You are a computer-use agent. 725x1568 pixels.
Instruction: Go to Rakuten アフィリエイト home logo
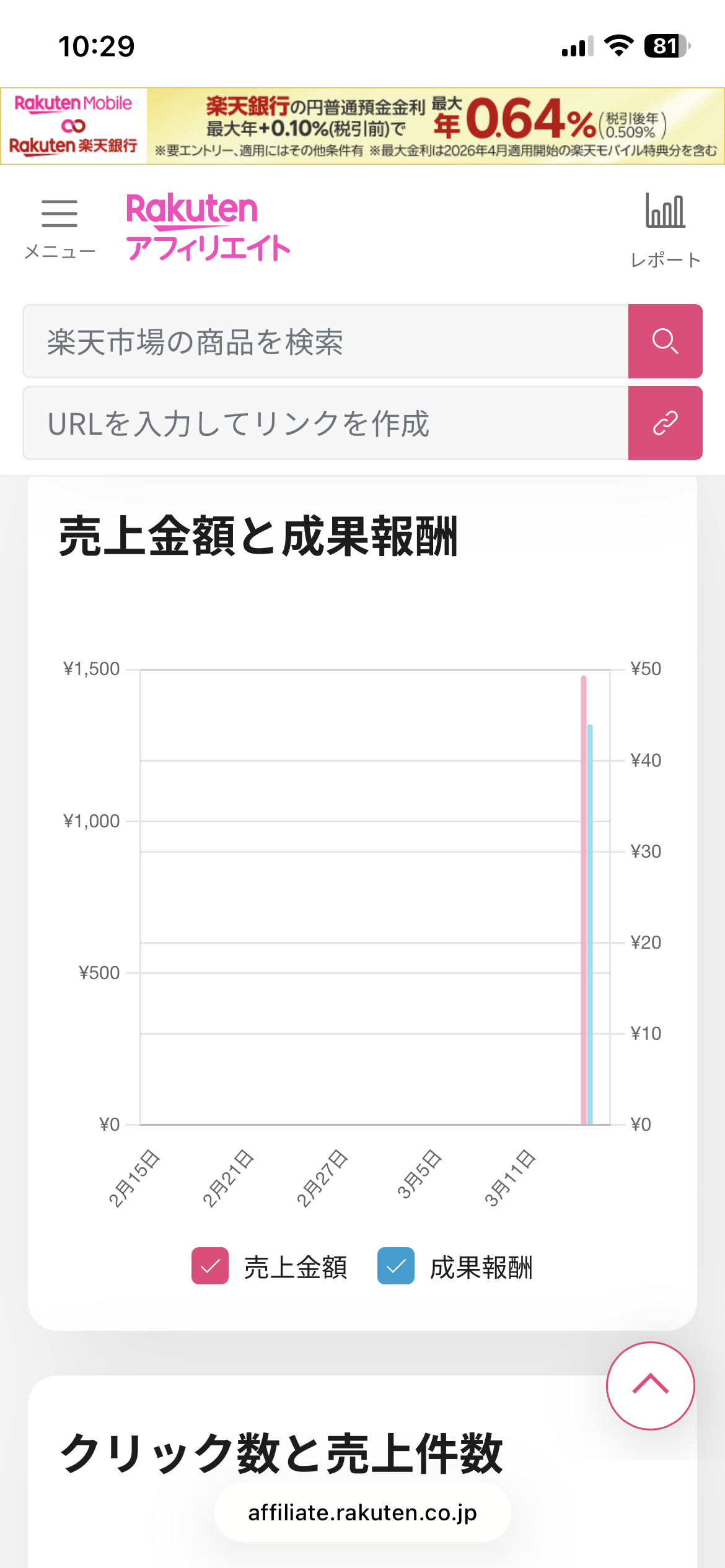[208, 227]
